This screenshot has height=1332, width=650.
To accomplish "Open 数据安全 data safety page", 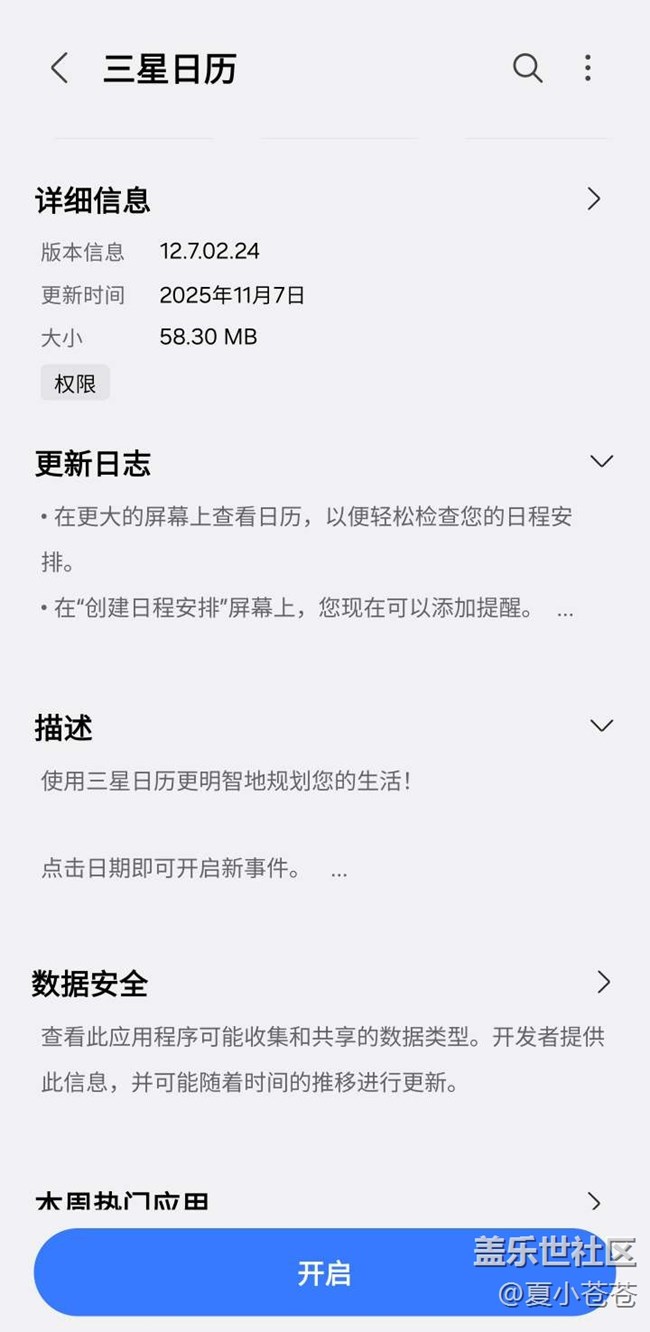I will (x=603, y=982).
